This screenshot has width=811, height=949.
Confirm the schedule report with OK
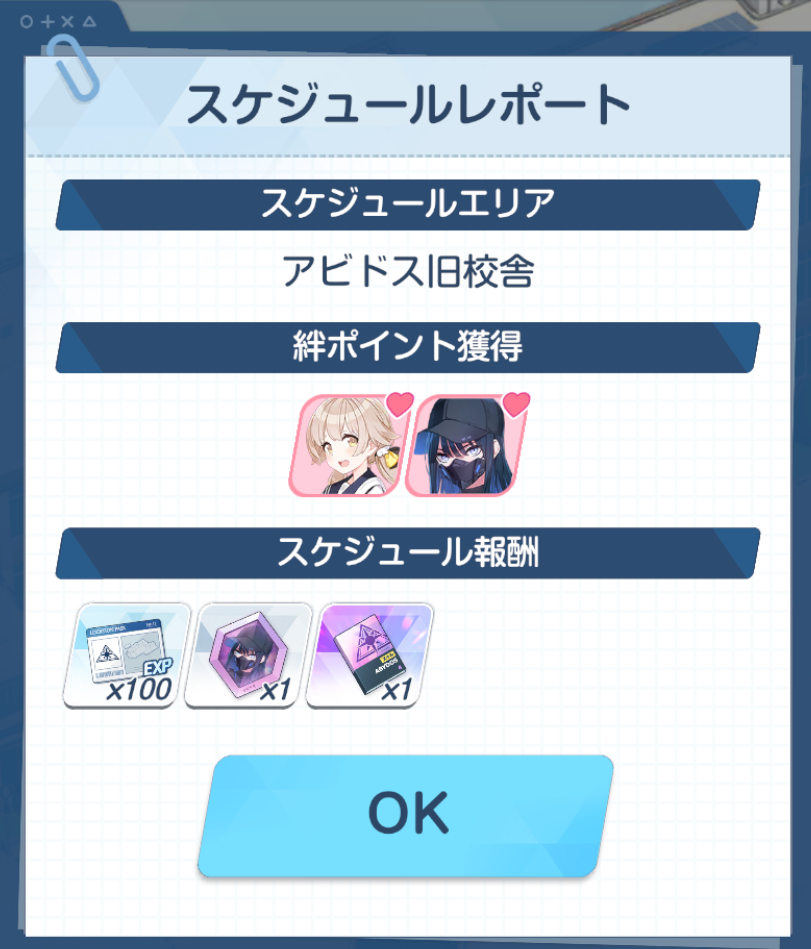point(405,816)
